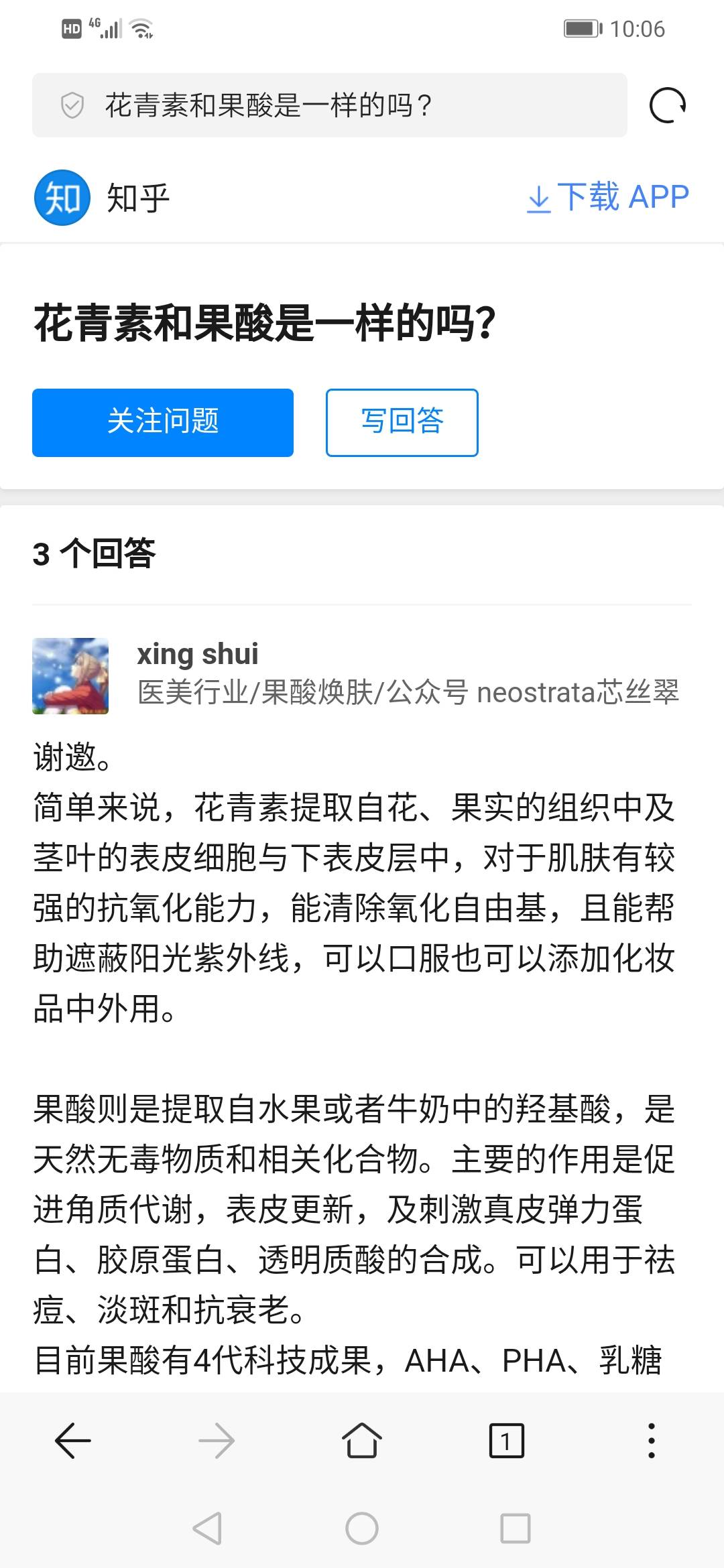724x1568 pixels.
Task: Tap 写回答 to write an answer
Action: [x=402, y=423]
